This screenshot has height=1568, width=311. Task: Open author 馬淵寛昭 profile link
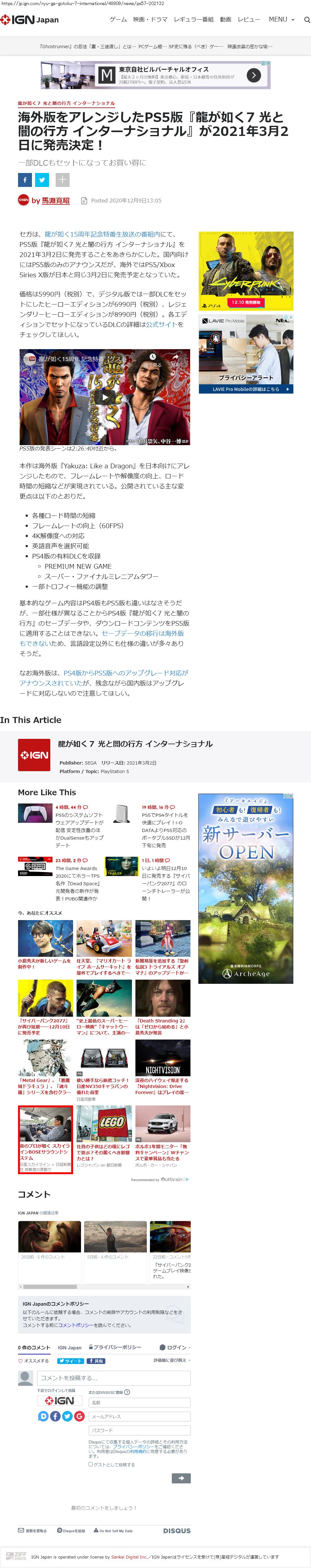pyautogui.click(x=55, y=200)
